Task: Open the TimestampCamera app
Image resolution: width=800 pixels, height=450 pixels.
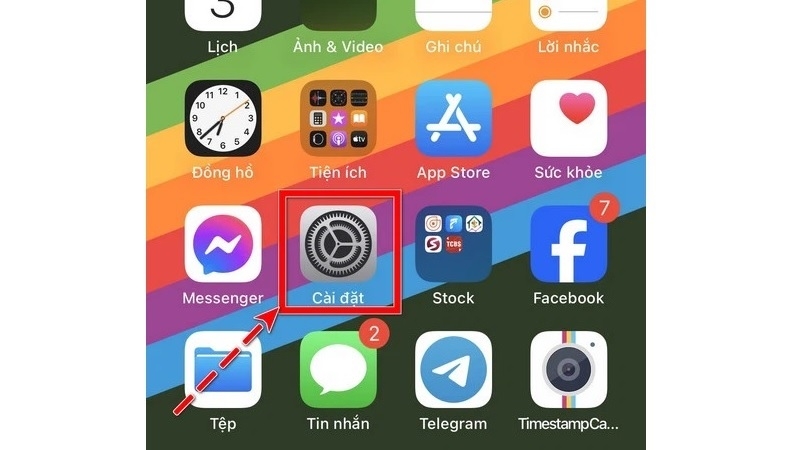Action: [568, 370]
